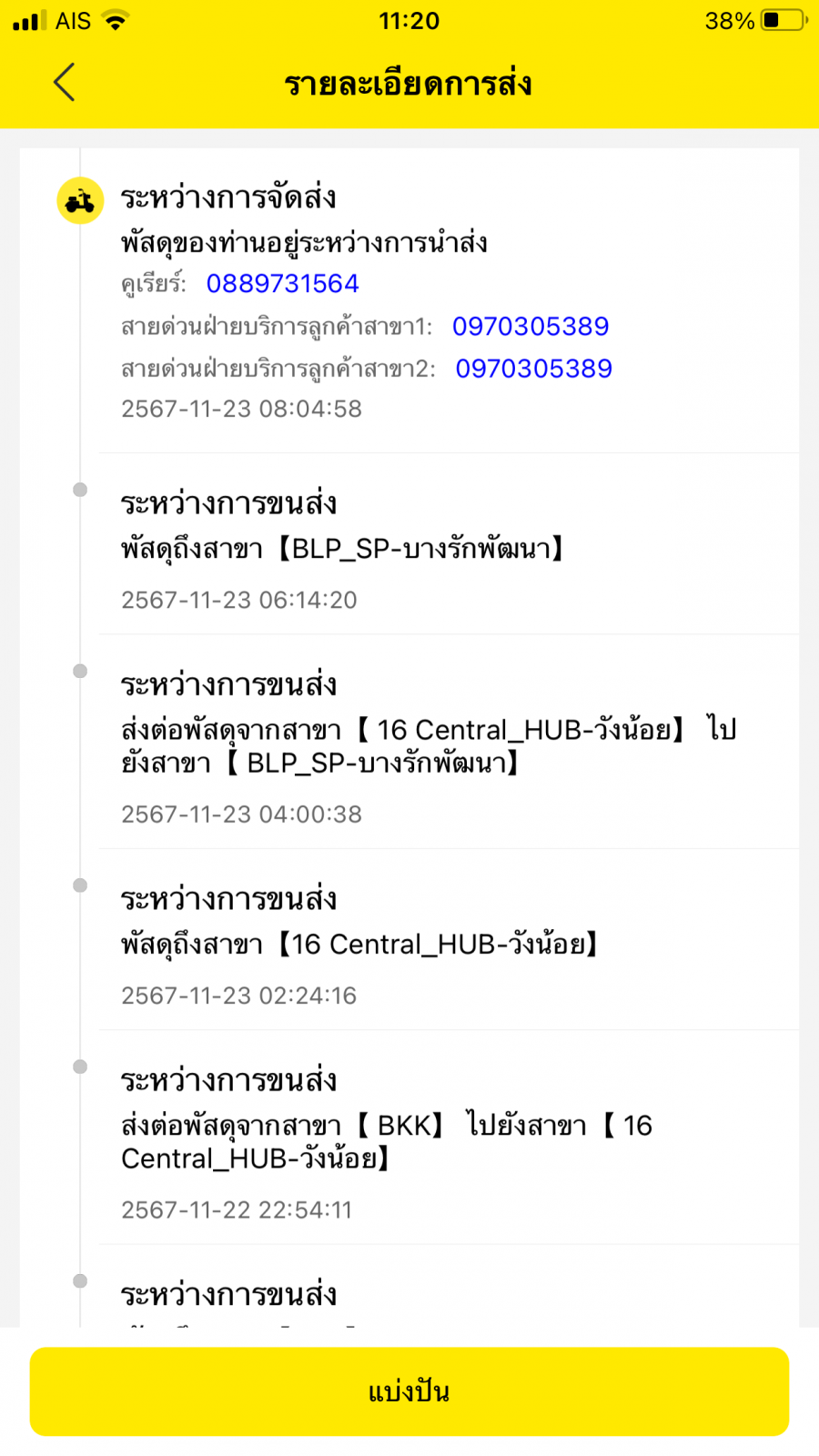Call the branch 2 customer service hotline number
The height and width of the screenshot is (1456, 819).
(534, 369)
